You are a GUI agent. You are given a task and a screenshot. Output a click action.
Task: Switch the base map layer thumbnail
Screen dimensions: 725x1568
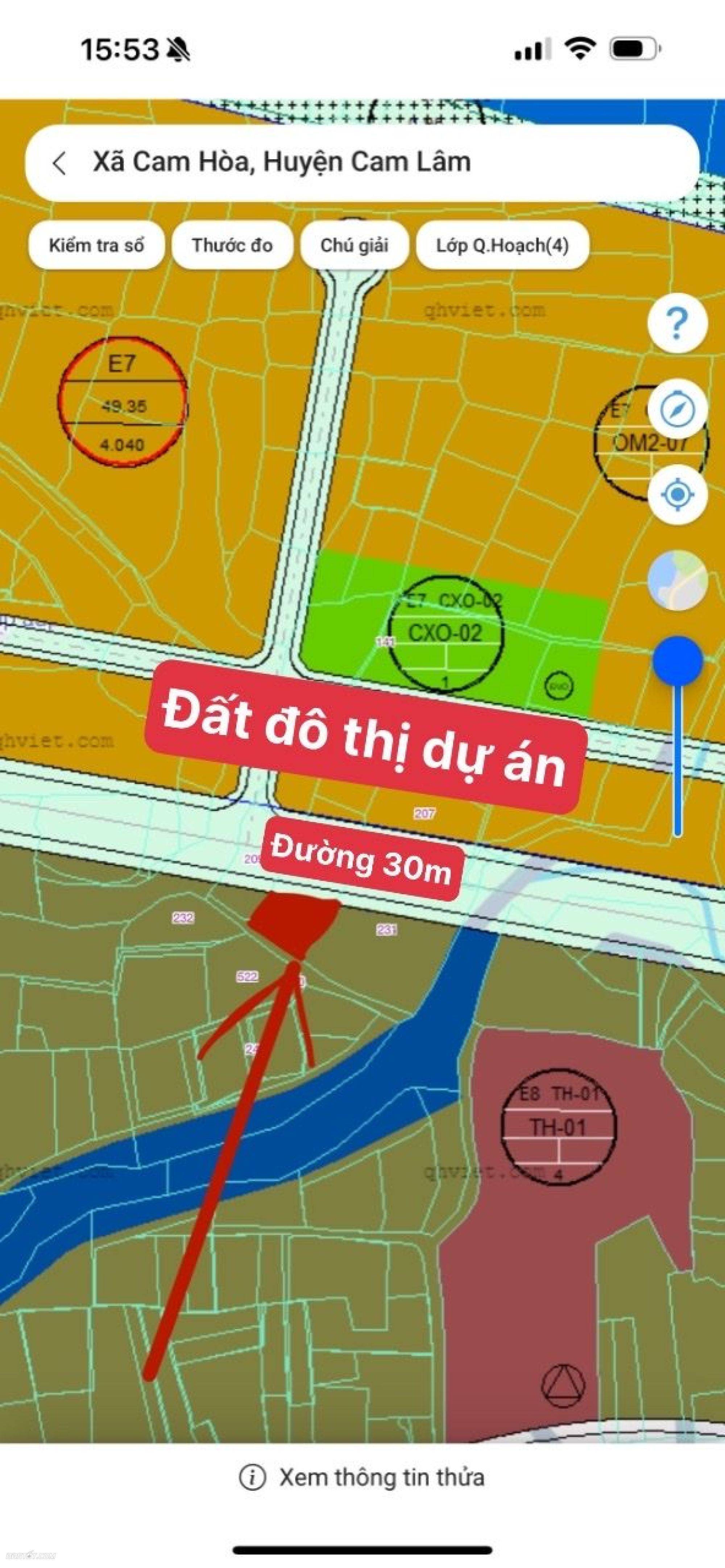pos(677,580)
